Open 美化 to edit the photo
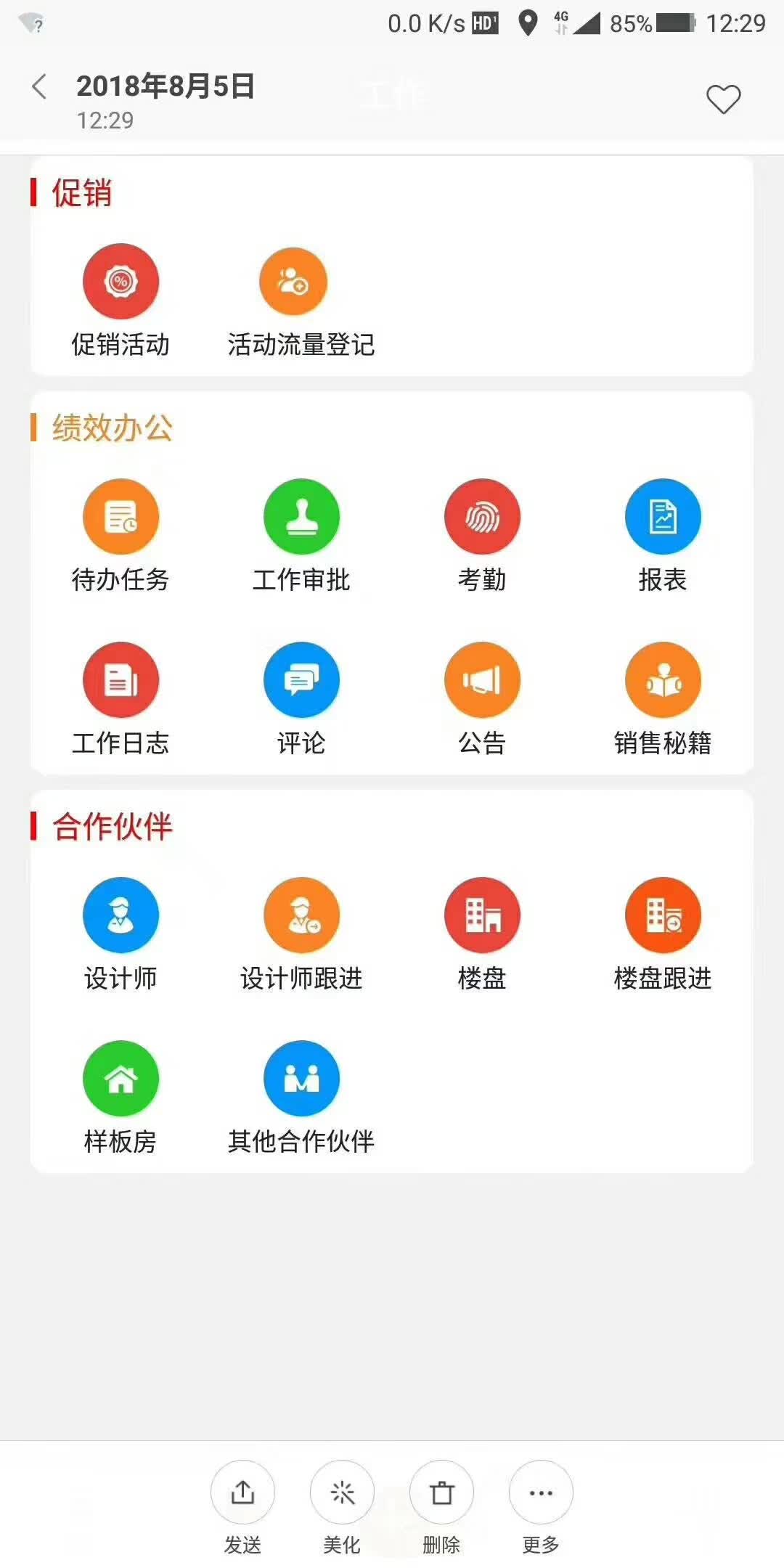The height and width of the screenshot is (1568, 784). (x=342, y=1493)
